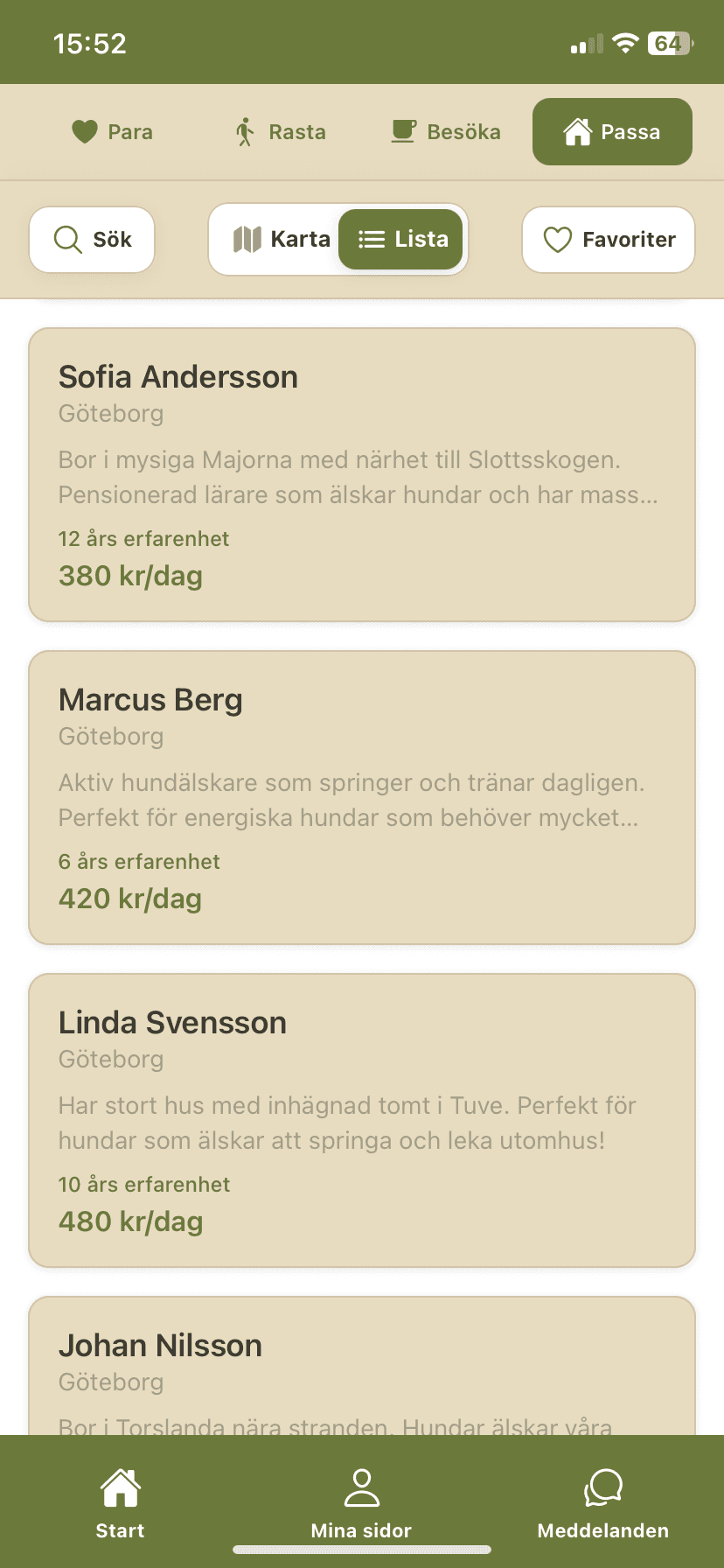724x1568 pixels.
Task: Toggle the Lista view on
Action: point(400,239)
